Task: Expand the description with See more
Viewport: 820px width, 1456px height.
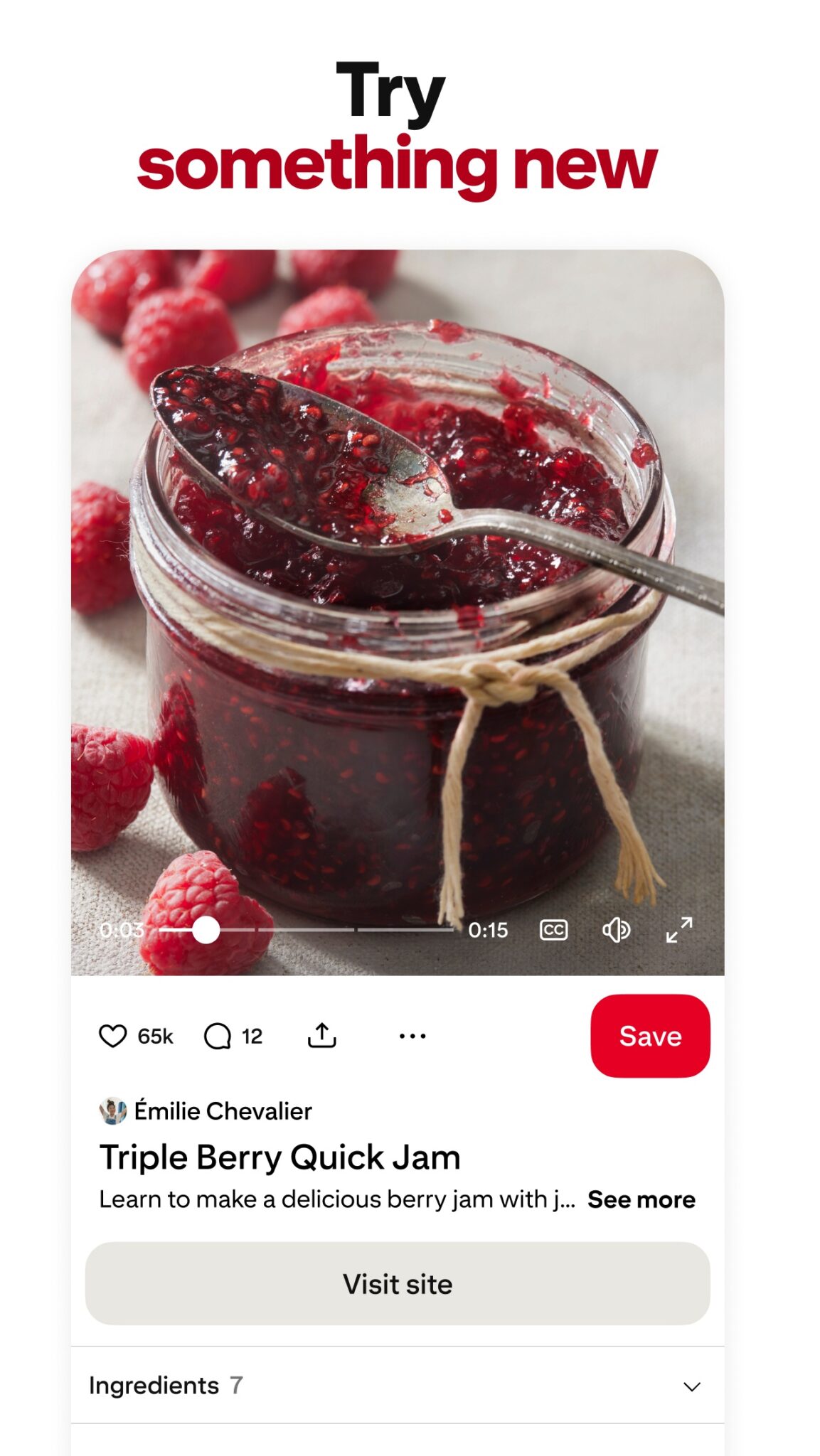Action: coord(640,1199)
